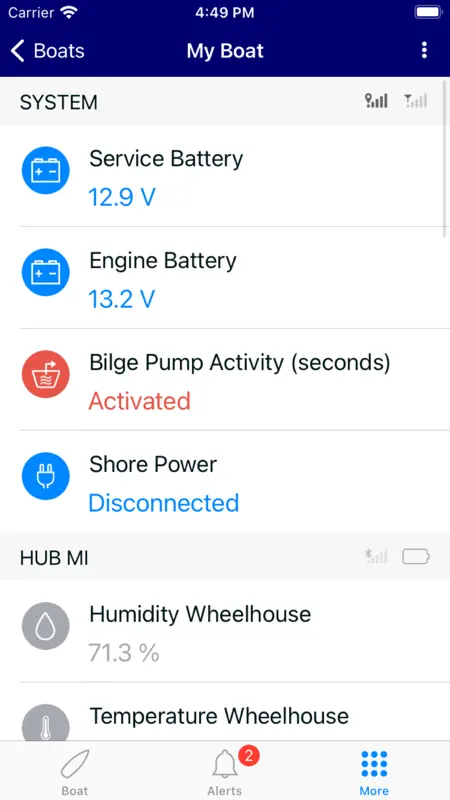Image resolution: width=450 pixels, height=800 pixels.
Task: Open the three-dot overflow menu
Action: pyautogui.click(x=424, y=51)
